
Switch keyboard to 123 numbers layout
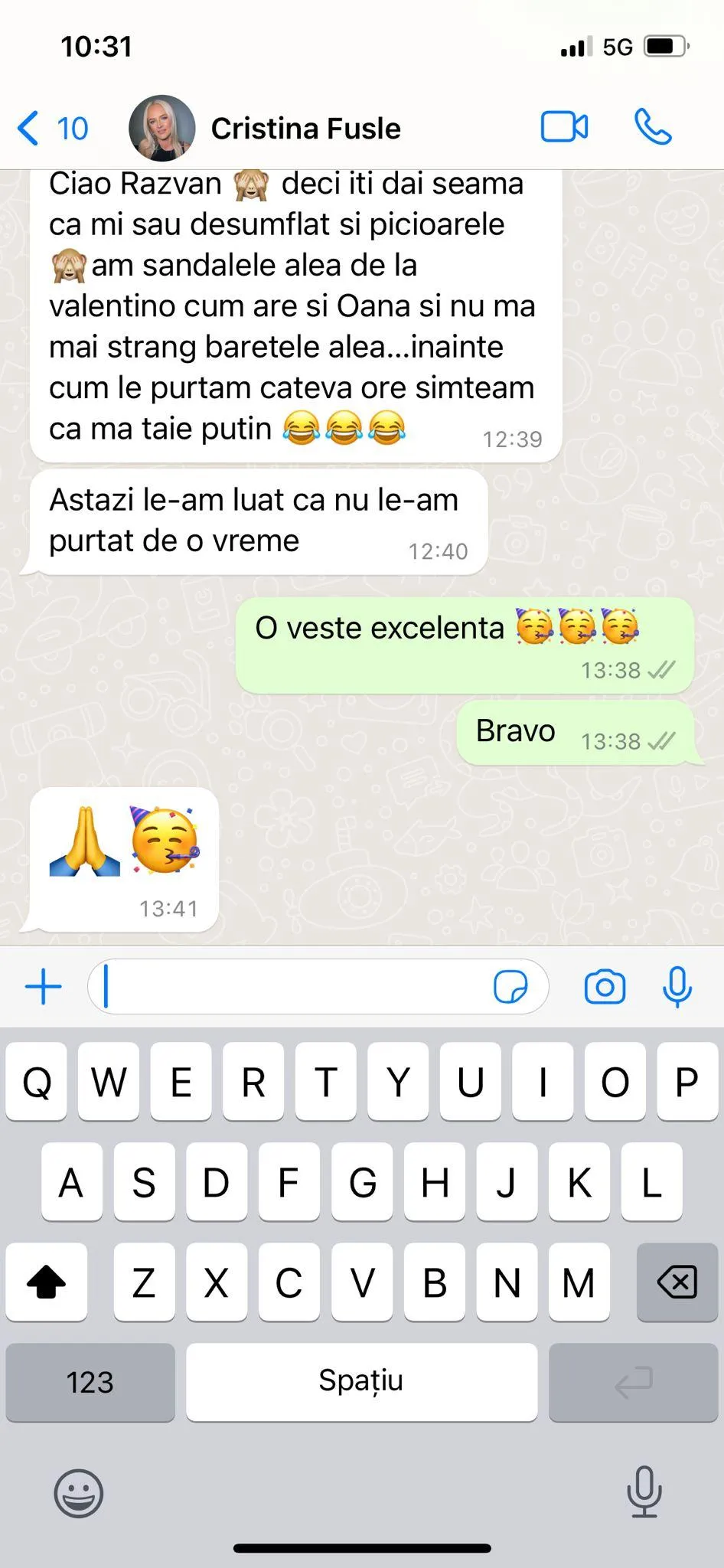click(90, 1382)
